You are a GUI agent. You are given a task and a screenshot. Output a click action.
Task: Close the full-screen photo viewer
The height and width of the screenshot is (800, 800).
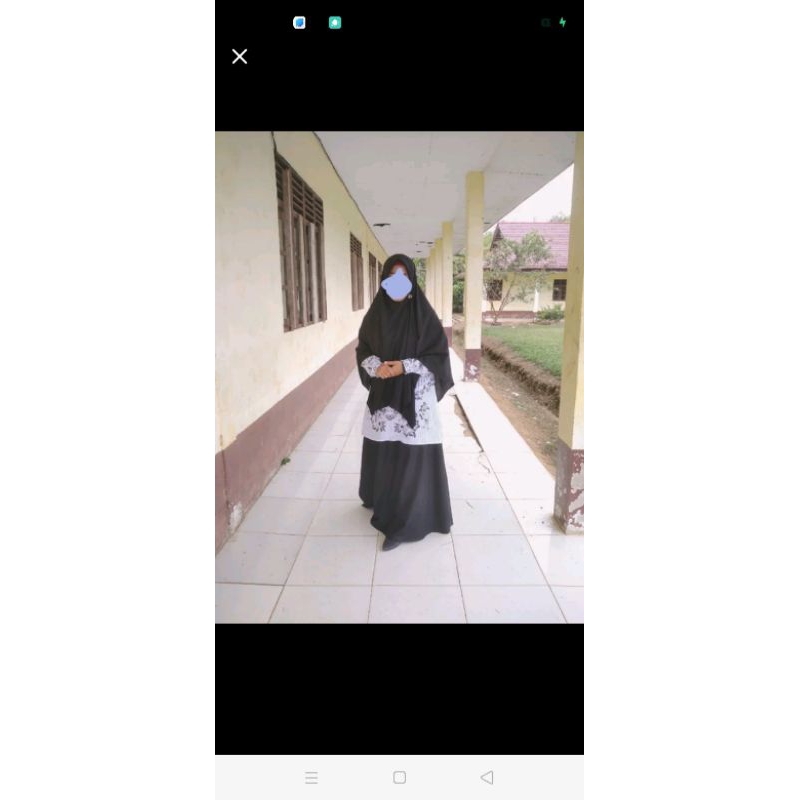coord(240,57)
